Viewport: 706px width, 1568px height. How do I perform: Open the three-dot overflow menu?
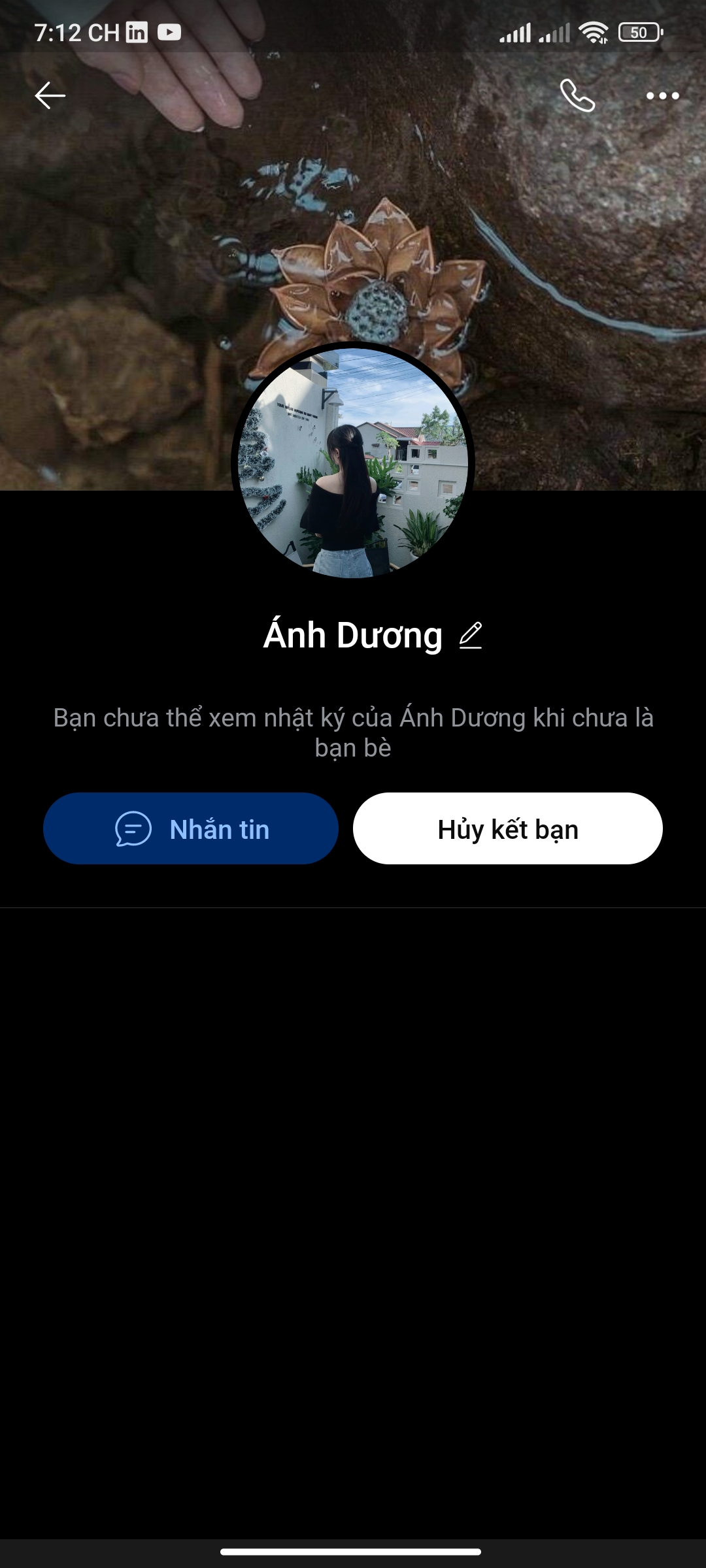point(662,95)
